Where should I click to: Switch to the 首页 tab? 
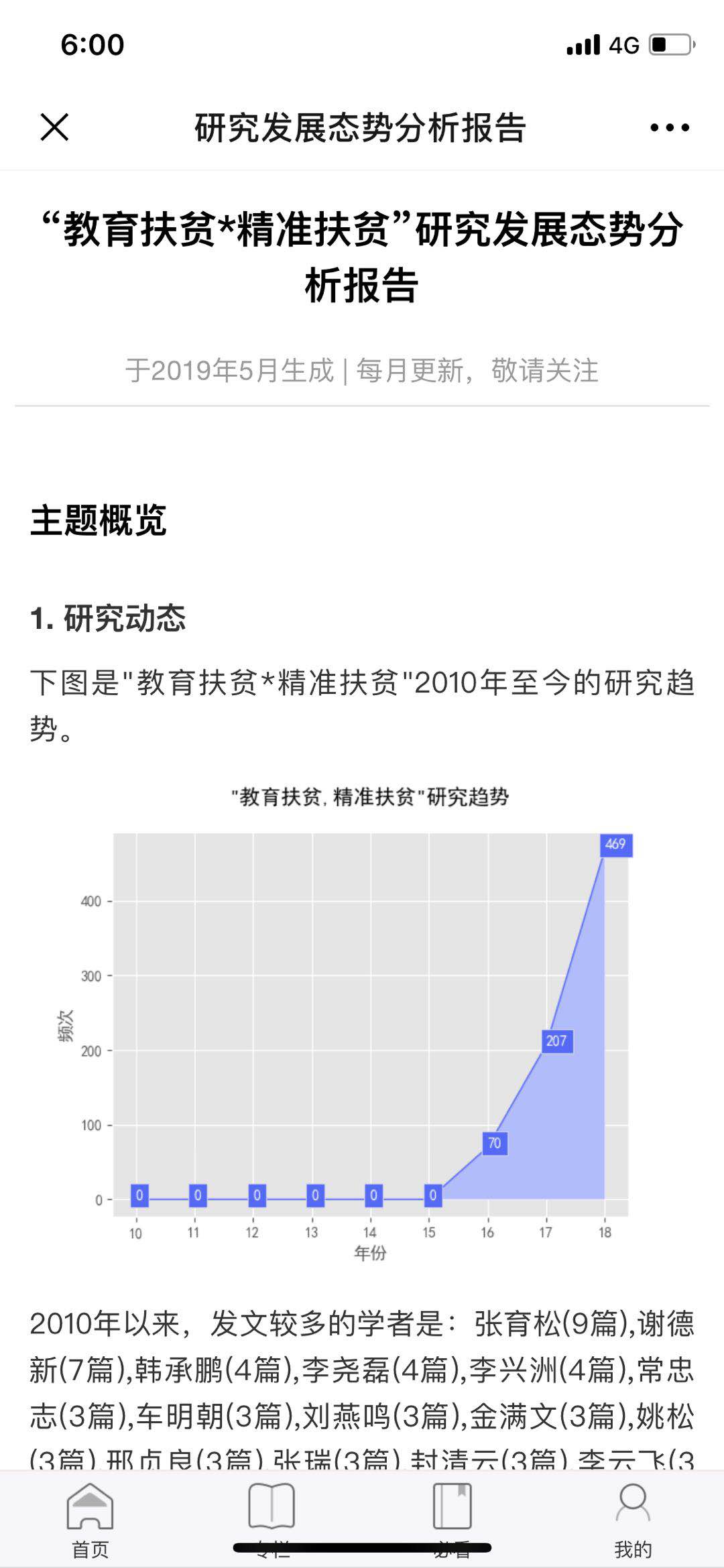click(x=90, y=1518)
